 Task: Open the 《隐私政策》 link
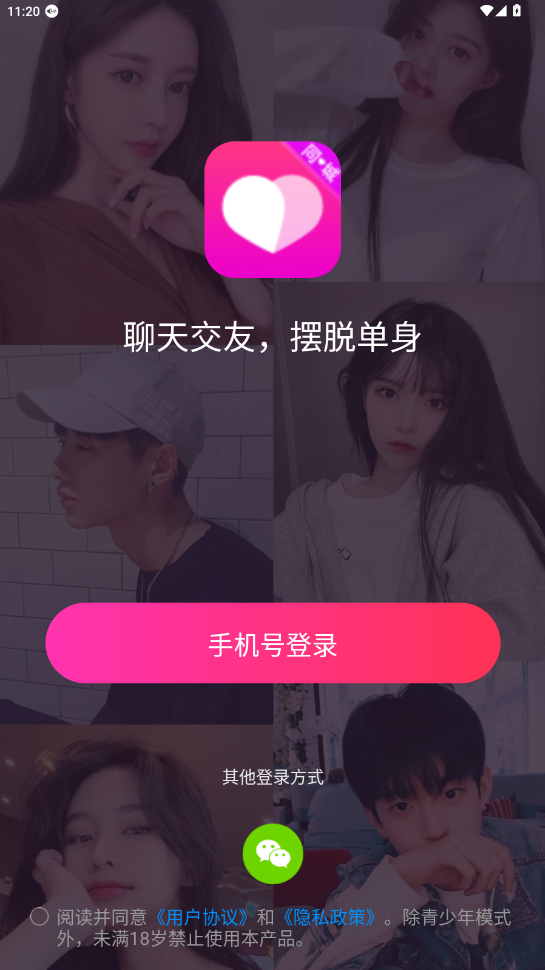(x=328, y=917)
